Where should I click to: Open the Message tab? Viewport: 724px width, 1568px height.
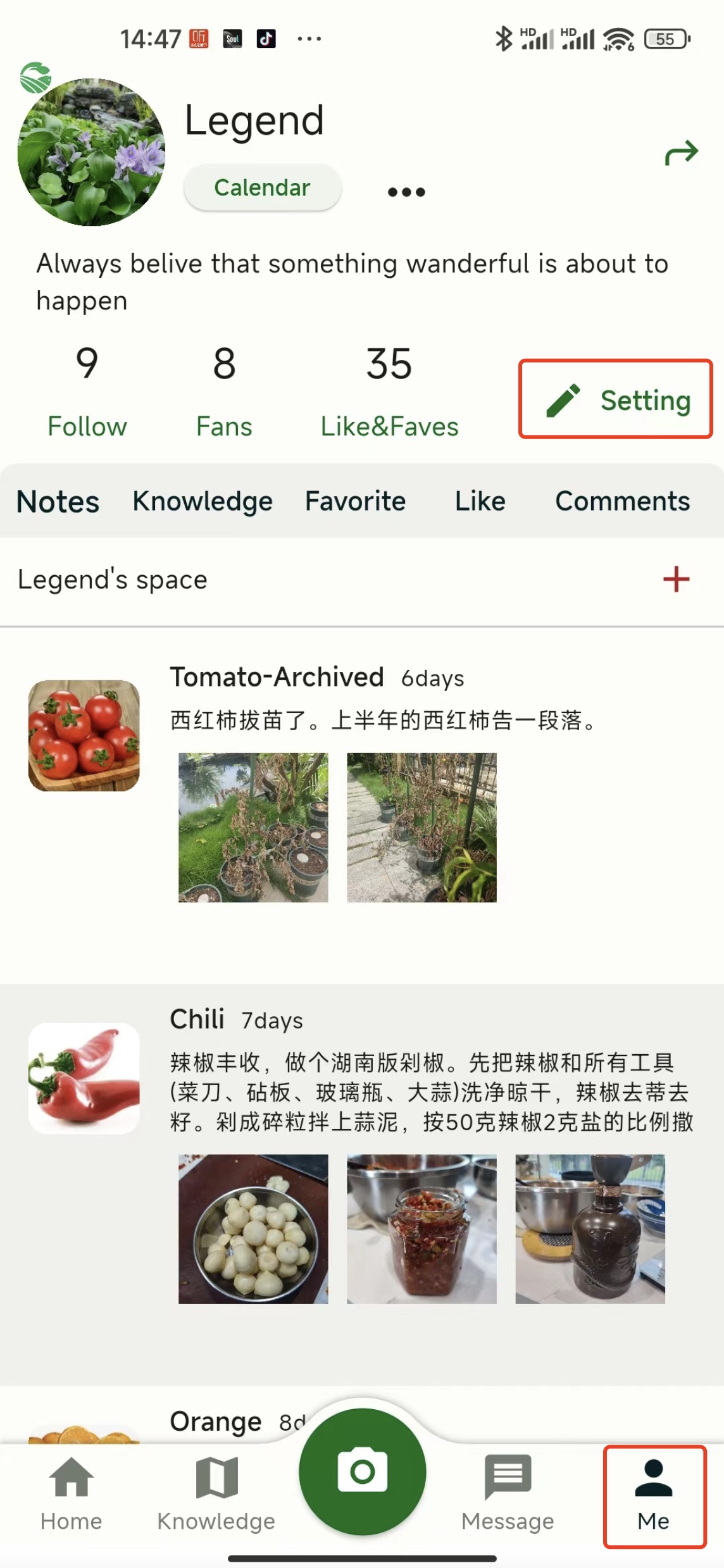coord(508,1494)
